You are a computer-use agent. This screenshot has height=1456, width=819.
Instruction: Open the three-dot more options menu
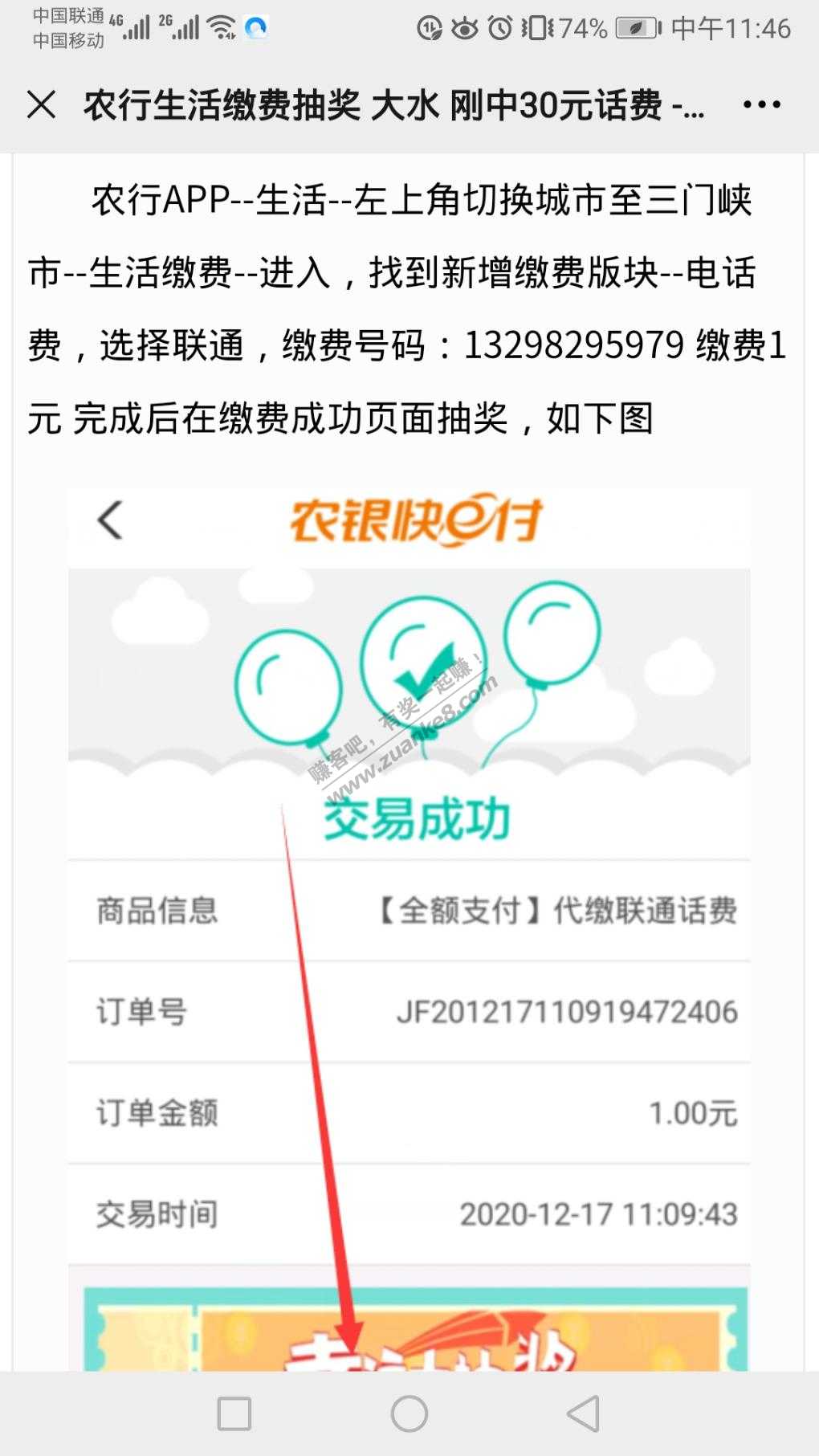(761, 105)
